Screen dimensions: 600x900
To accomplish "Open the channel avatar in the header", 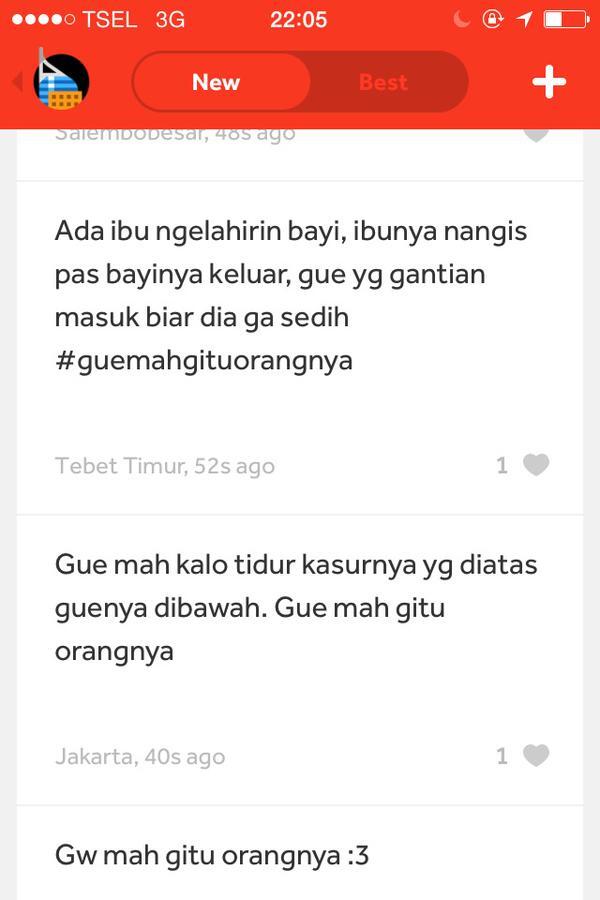I will pos(61,82).
